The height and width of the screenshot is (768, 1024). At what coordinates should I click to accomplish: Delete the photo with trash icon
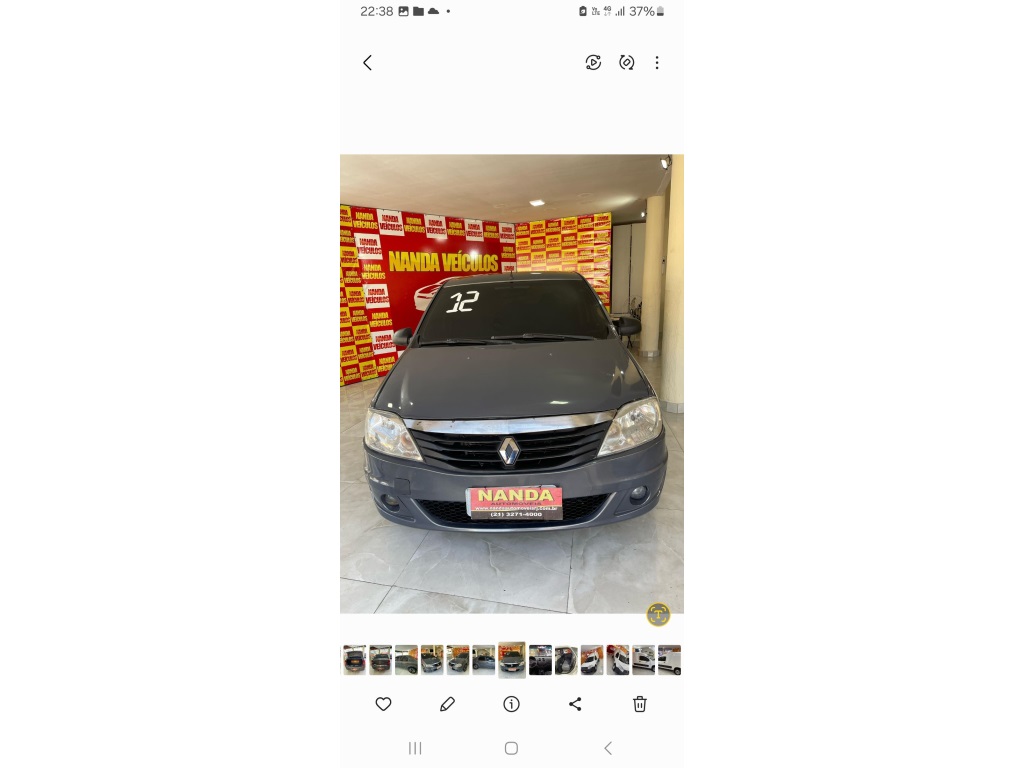pyautogui.click(x=640, y=704)
